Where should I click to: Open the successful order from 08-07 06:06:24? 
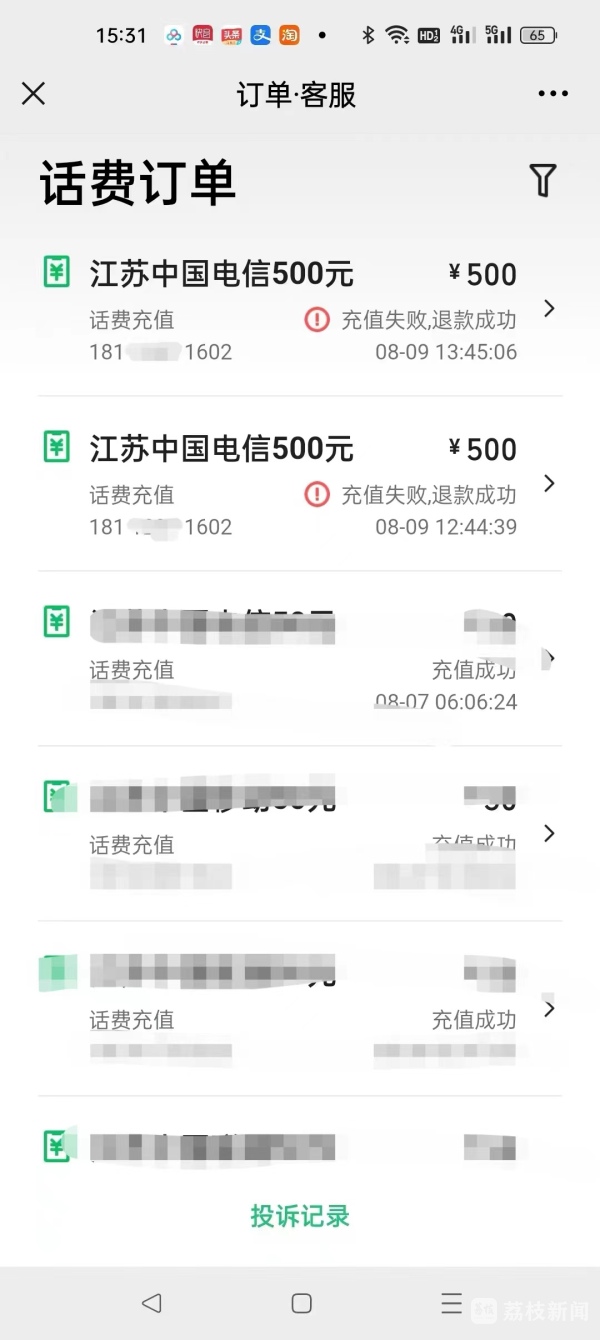[x=300, y=660]
